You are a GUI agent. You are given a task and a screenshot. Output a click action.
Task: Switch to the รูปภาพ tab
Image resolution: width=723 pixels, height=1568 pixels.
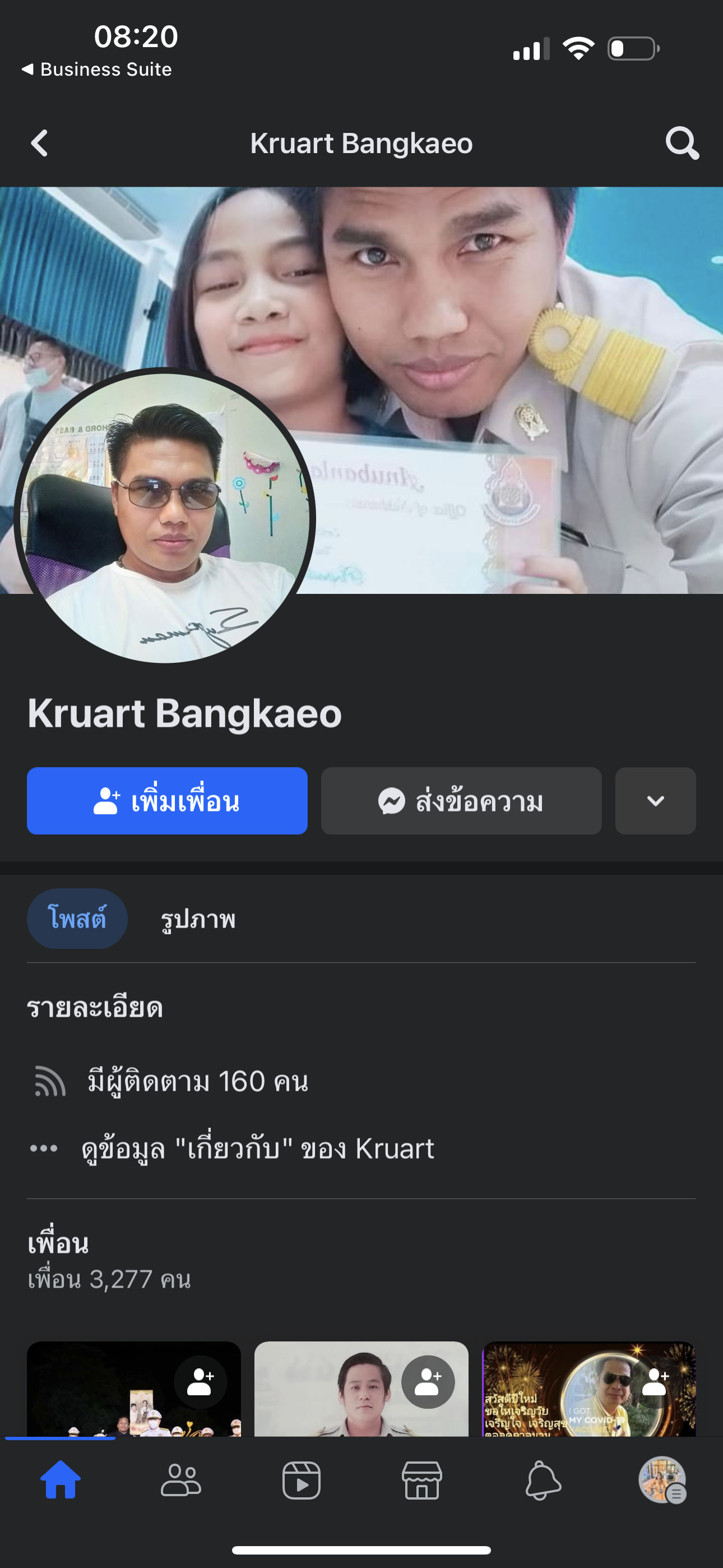[198, 919]
